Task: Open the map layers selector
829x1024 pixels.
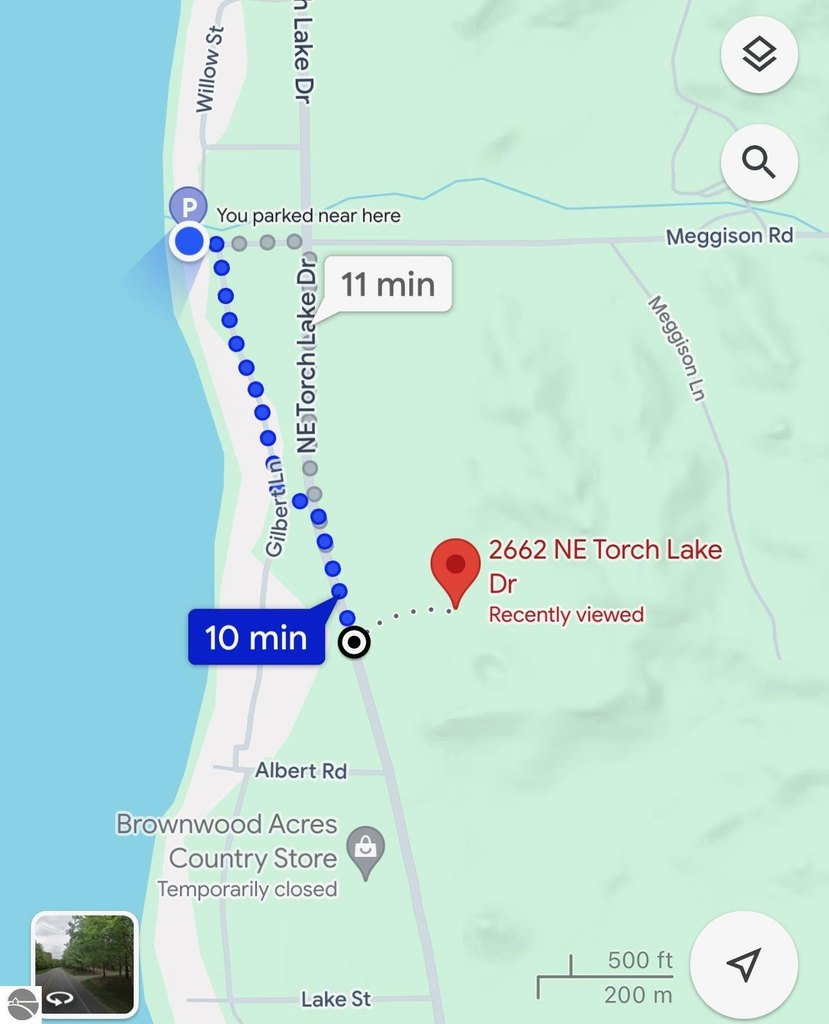Action: [759, 55]
